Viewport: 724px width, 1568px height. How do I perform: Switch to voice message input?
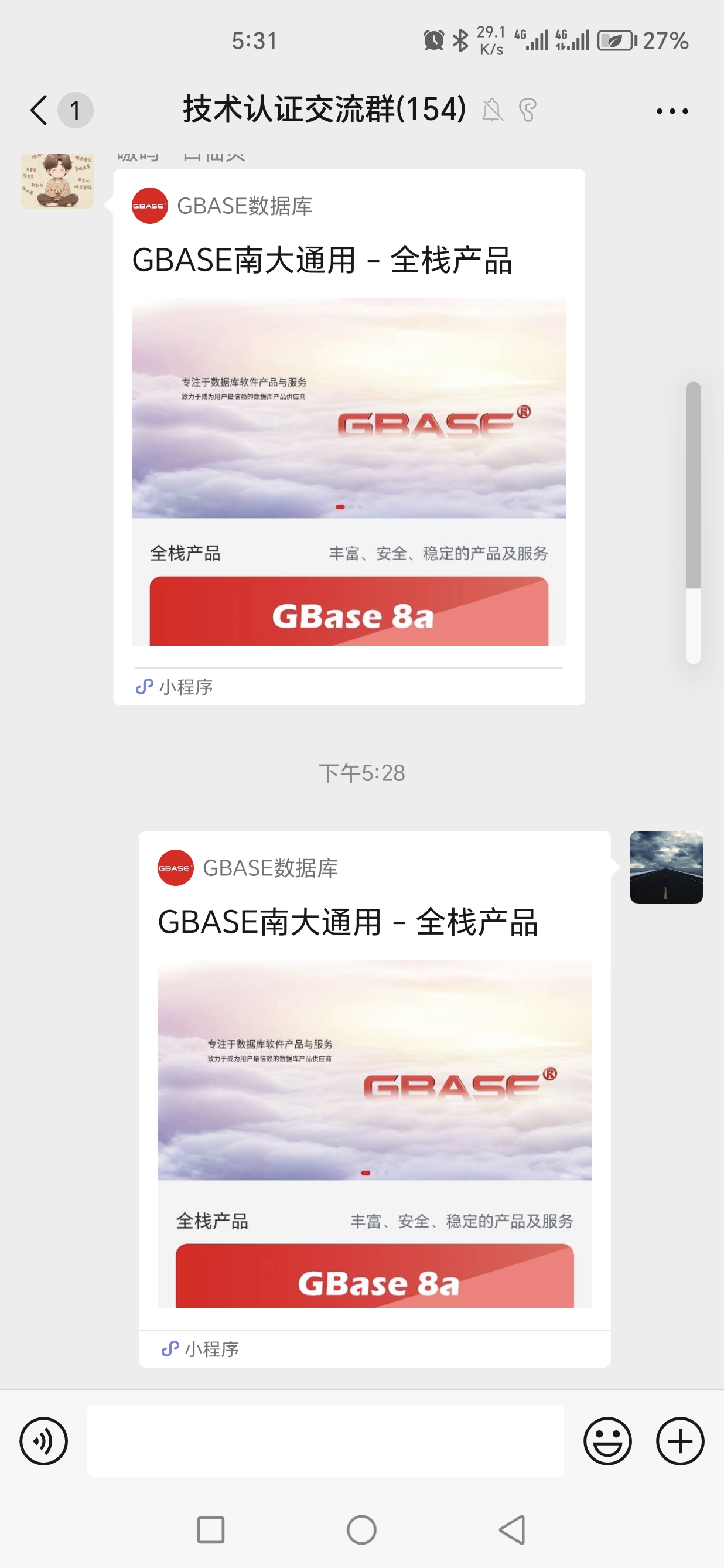point(44,1441)
